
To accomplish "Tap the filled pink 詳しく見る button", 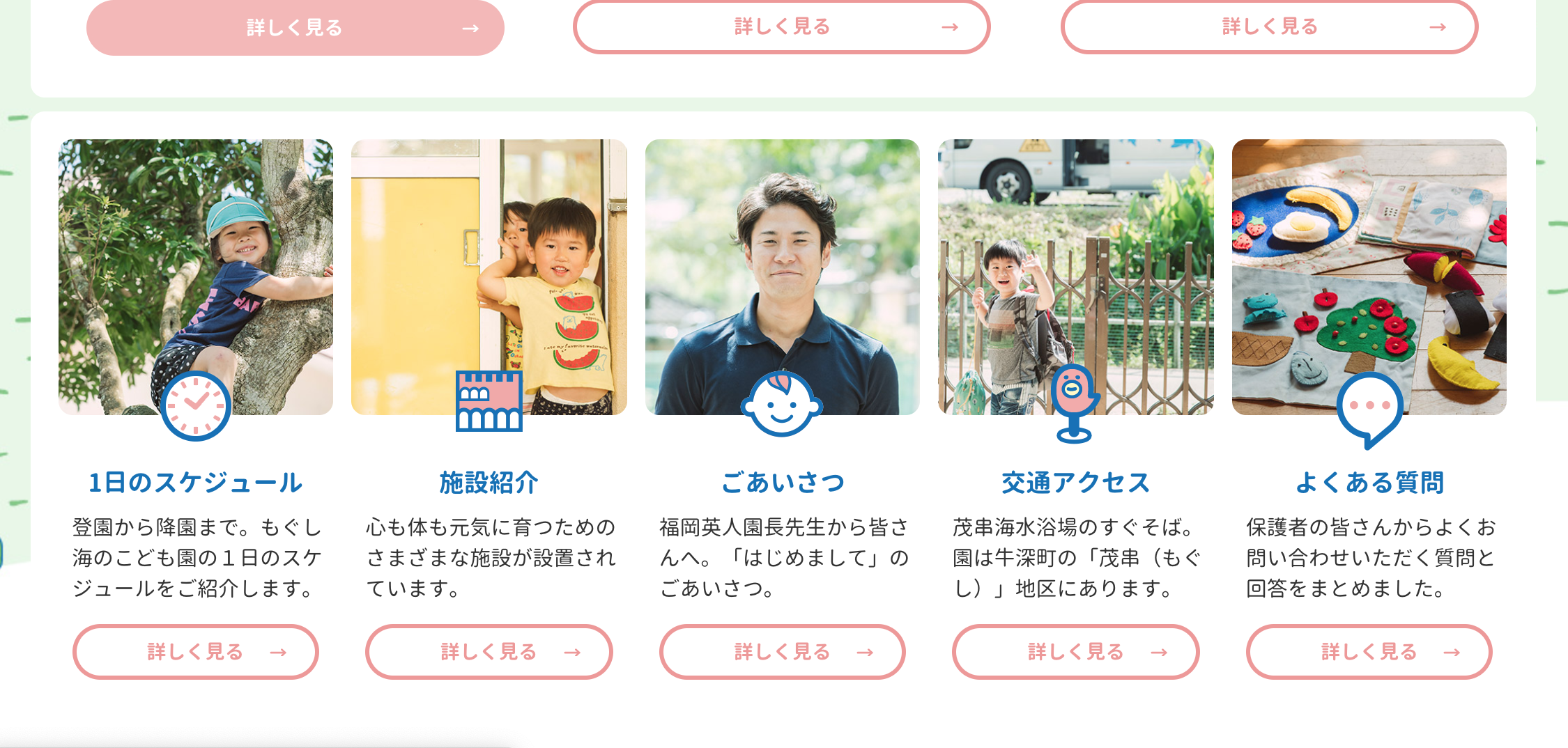I will 295,28.
